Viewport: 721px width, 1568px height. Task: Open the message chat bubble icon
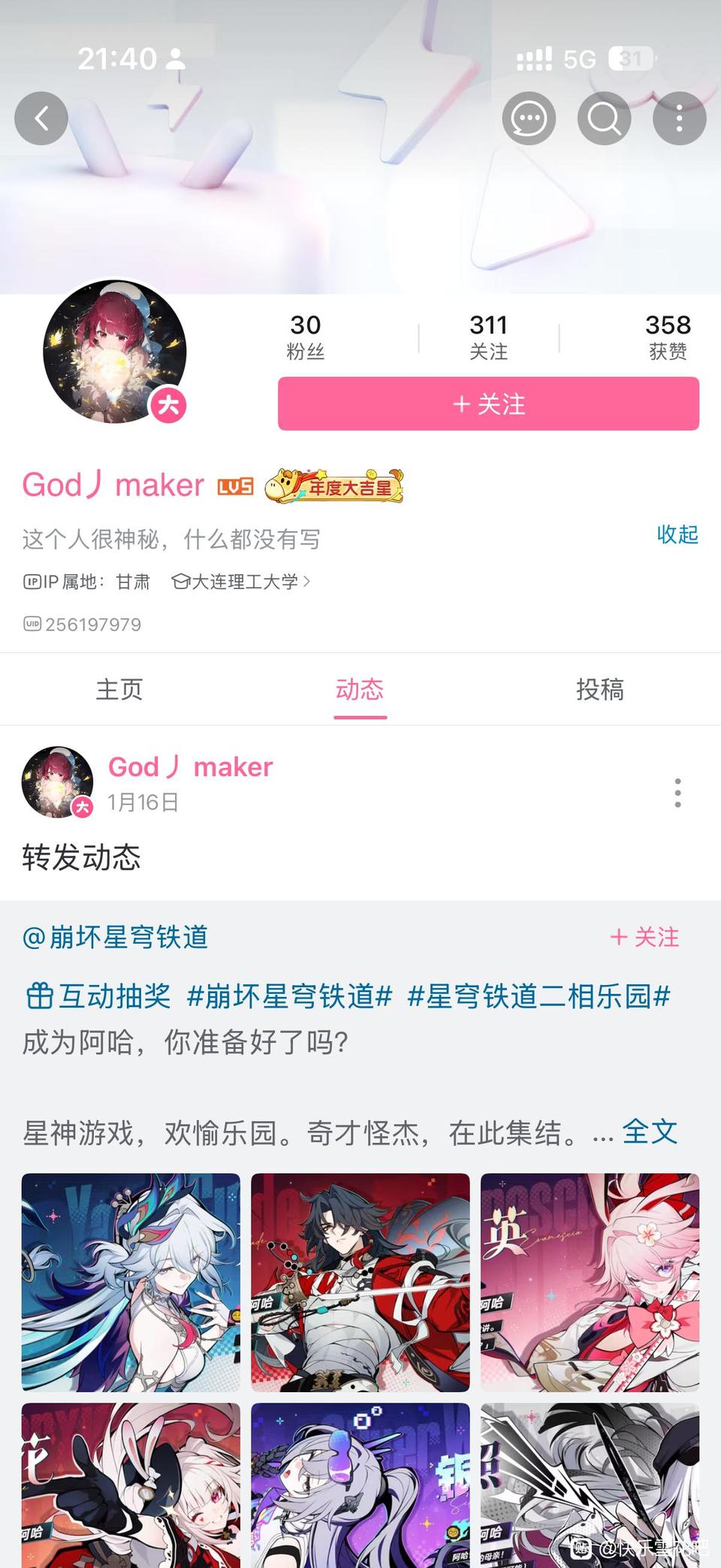[x=529, y=118]
